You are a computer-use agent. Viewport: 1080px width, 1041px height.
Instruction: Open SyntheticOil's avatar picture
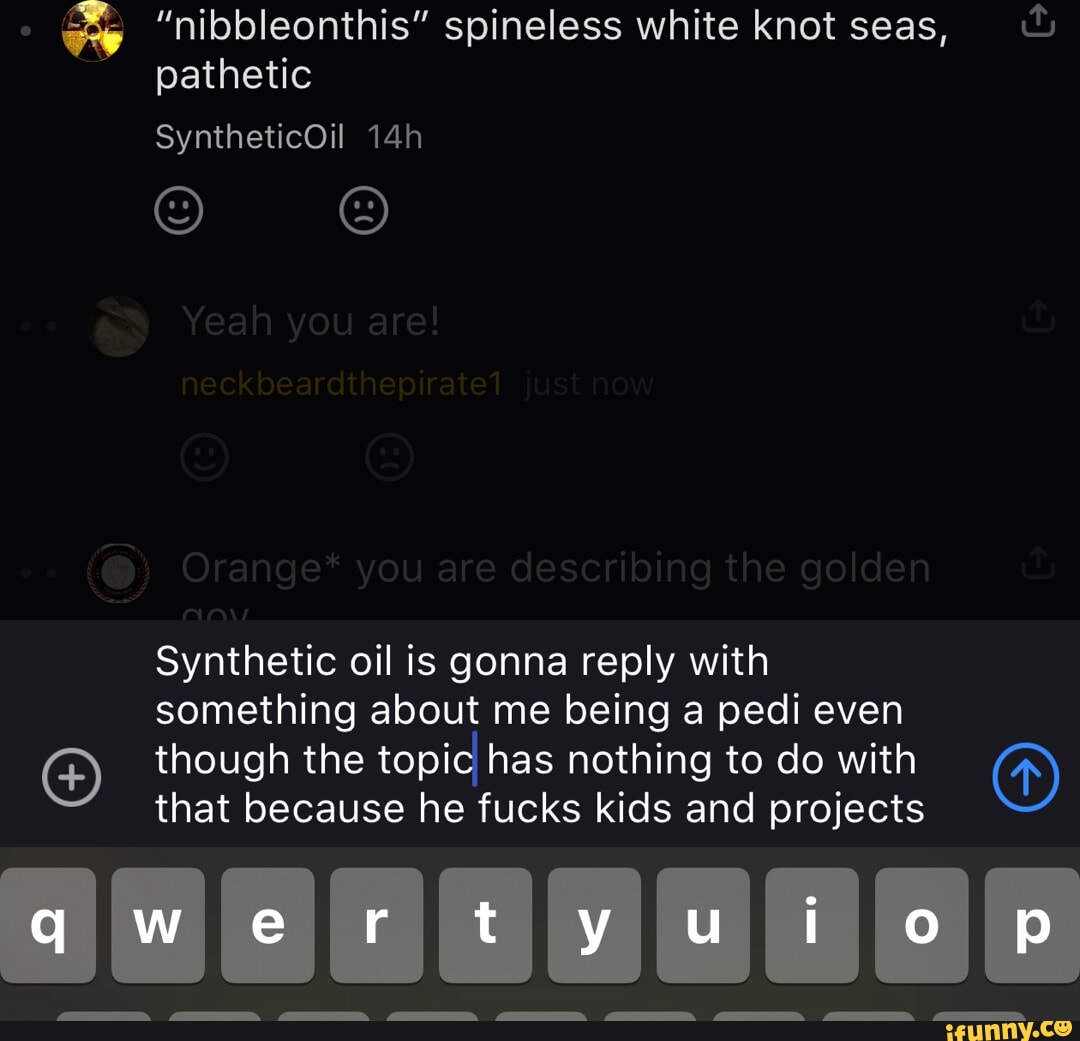[92, 29]
